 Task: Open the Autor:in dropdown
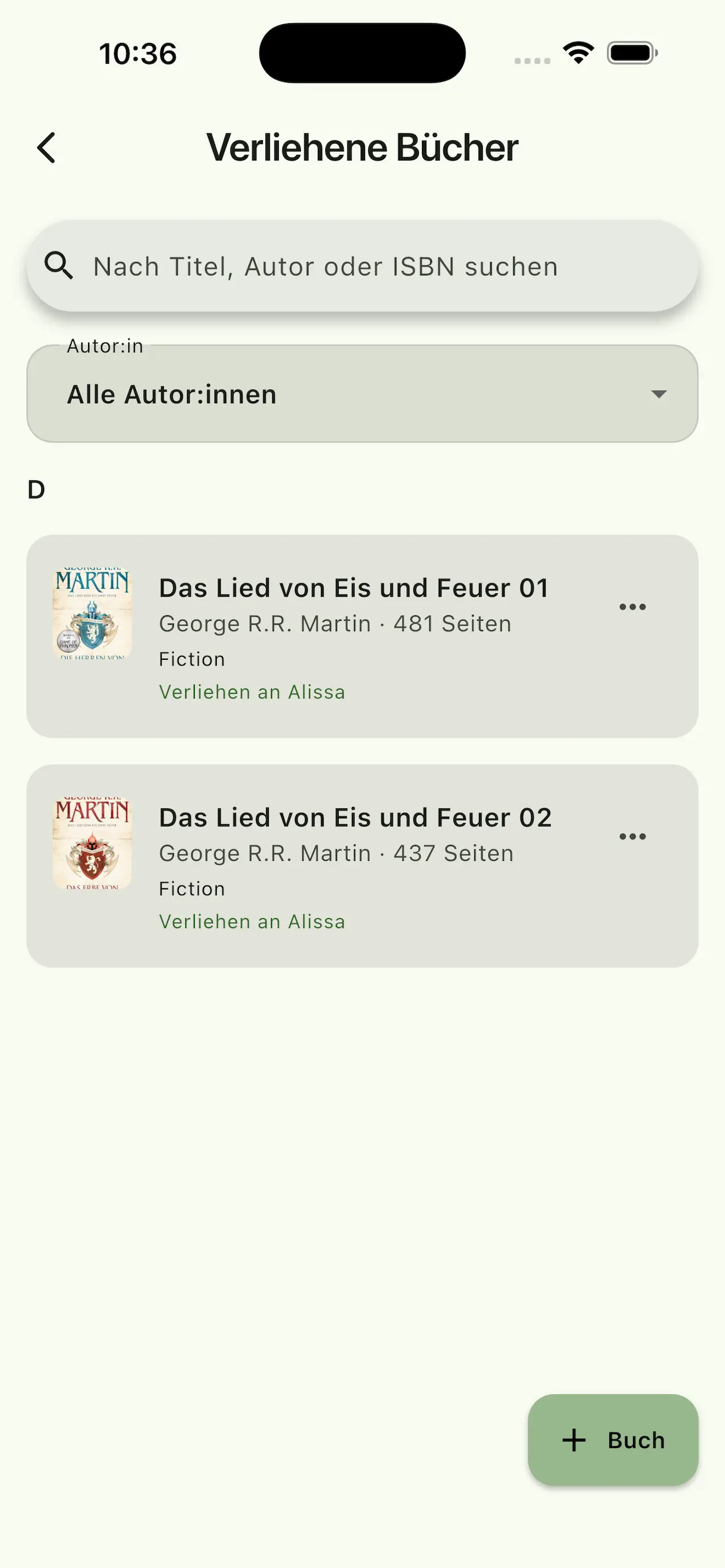pyautogui.click(x=361, y=393)
